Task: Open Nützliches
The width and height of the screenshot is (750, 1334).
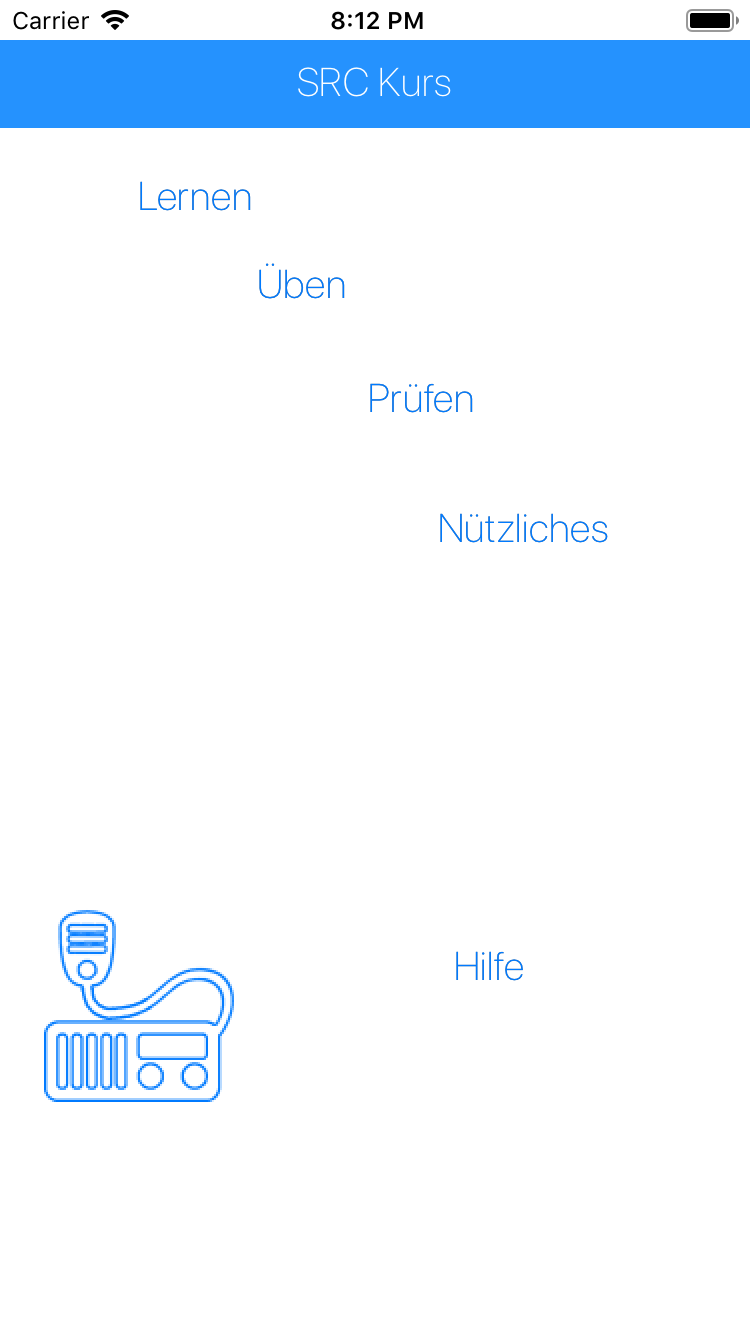Action: [523, 528]
